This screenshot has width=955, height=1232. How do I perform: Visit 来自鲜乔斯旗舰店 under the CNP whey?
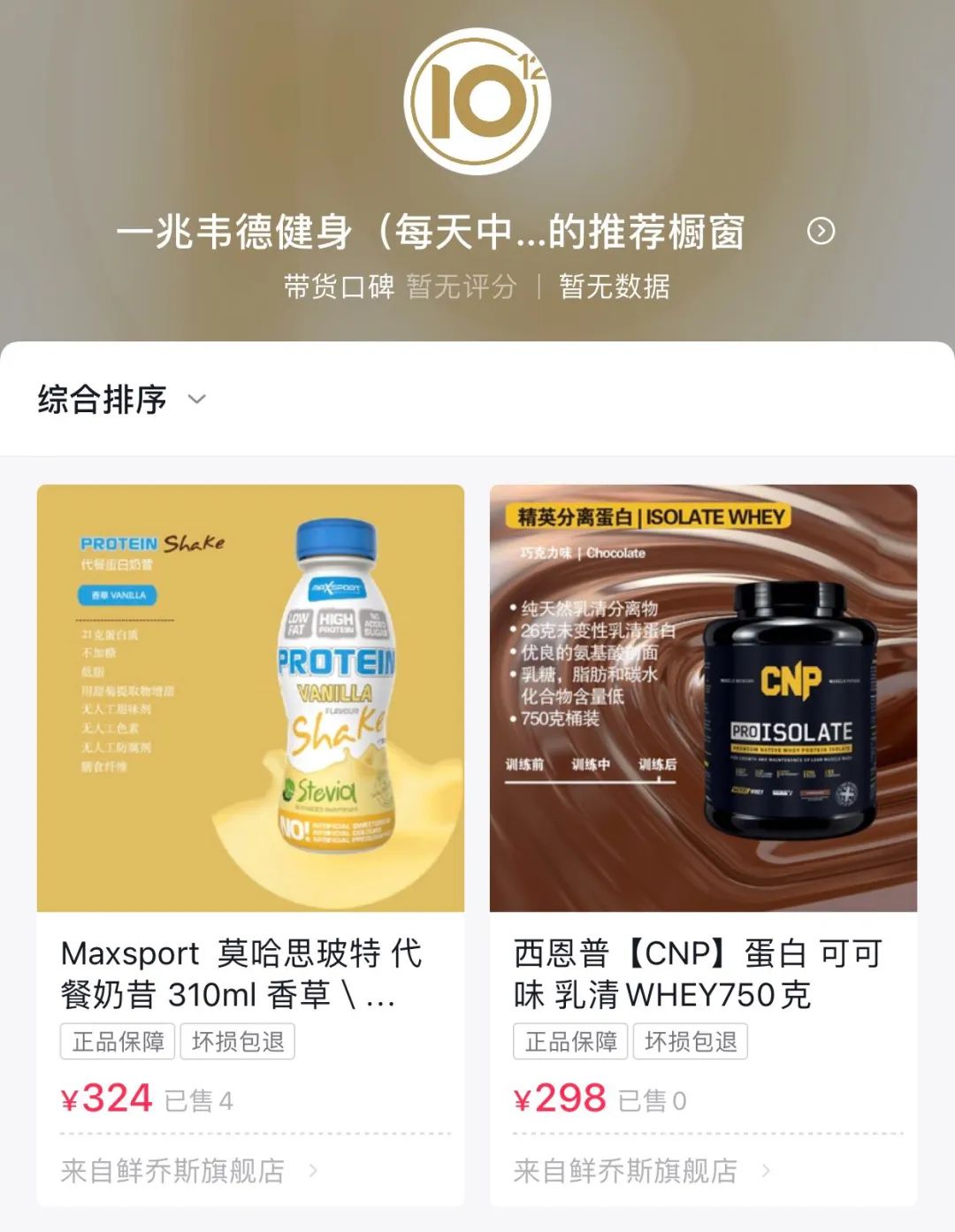coord(641,1171)
